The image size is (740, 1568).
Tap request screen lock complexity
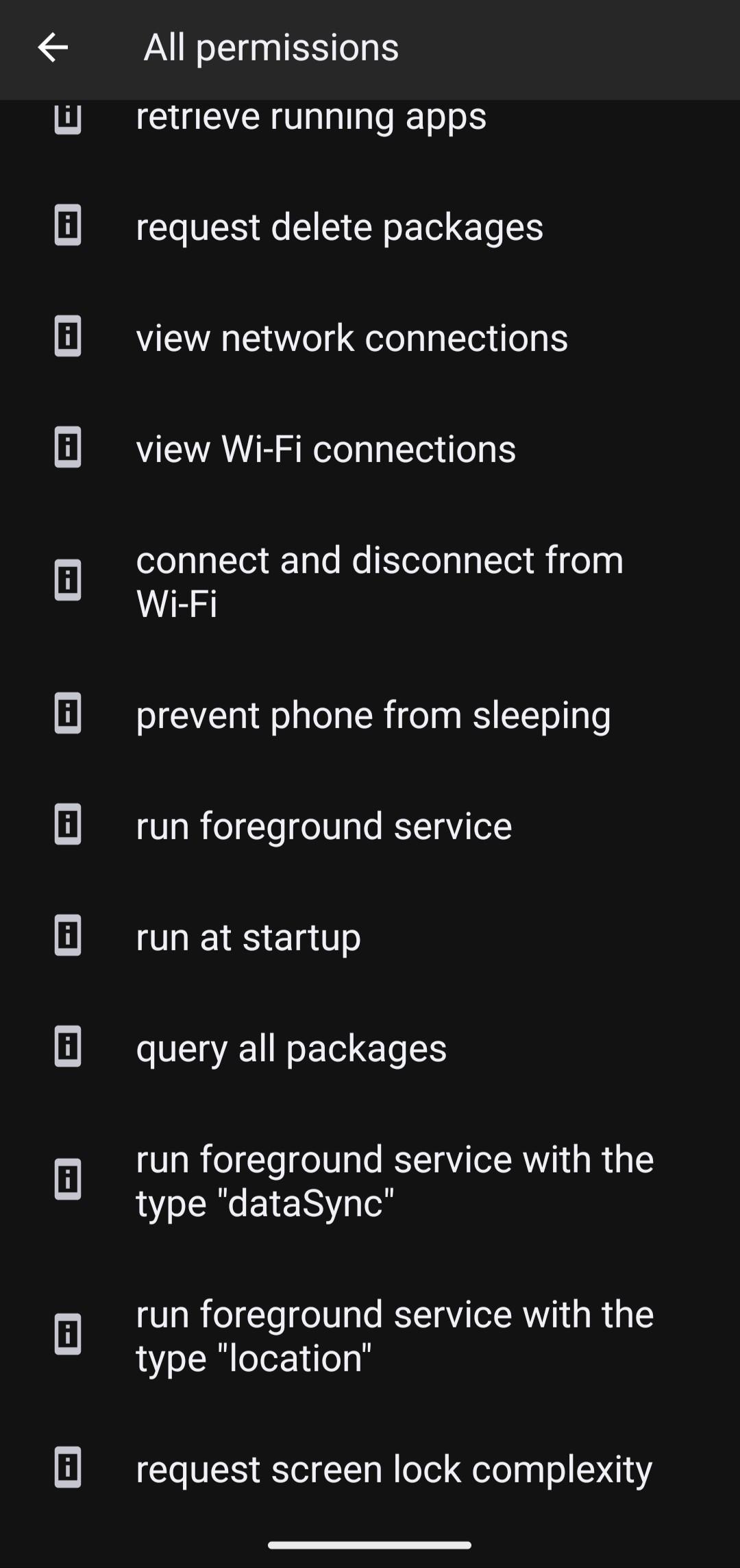coord(370,1469)
